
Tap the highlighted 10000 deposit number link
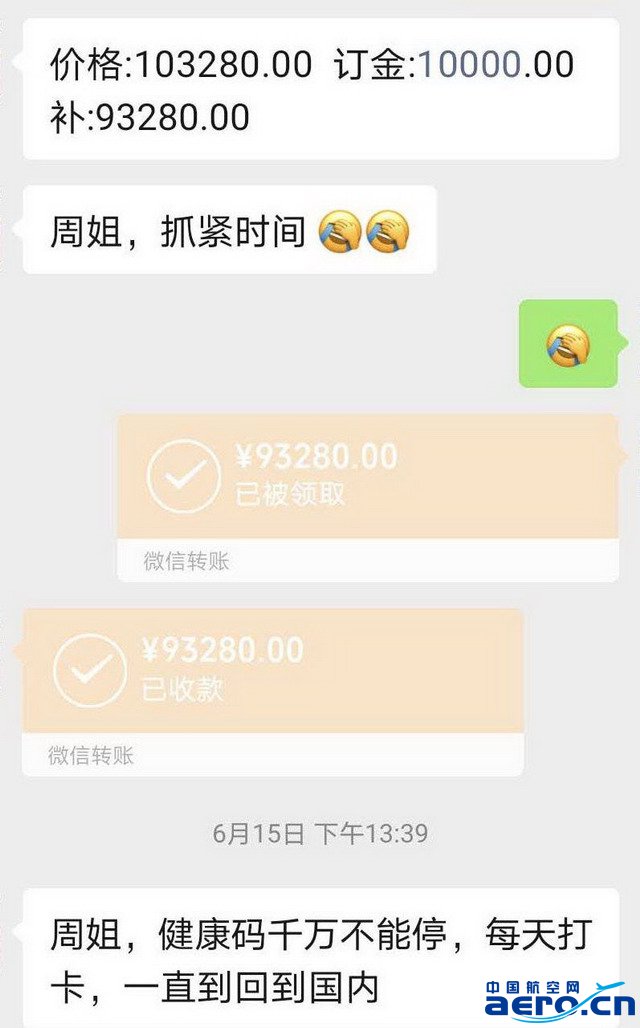point(470,64)
